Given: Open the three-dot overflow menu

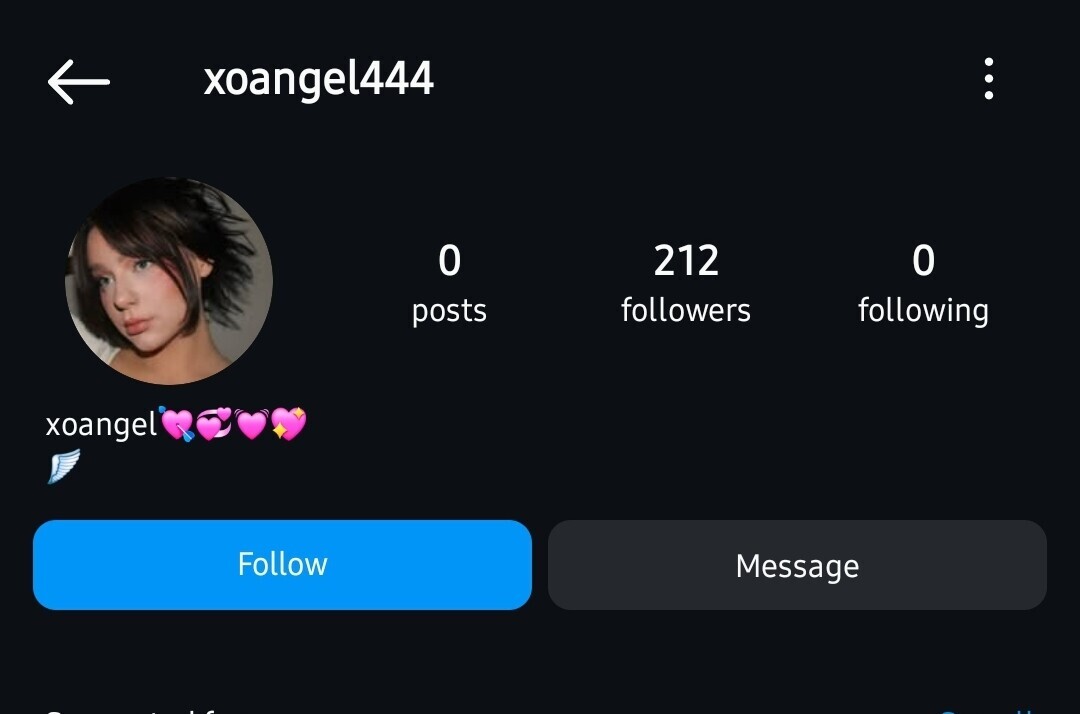Looking at the screenshot, I should click(x=988, y=79).
